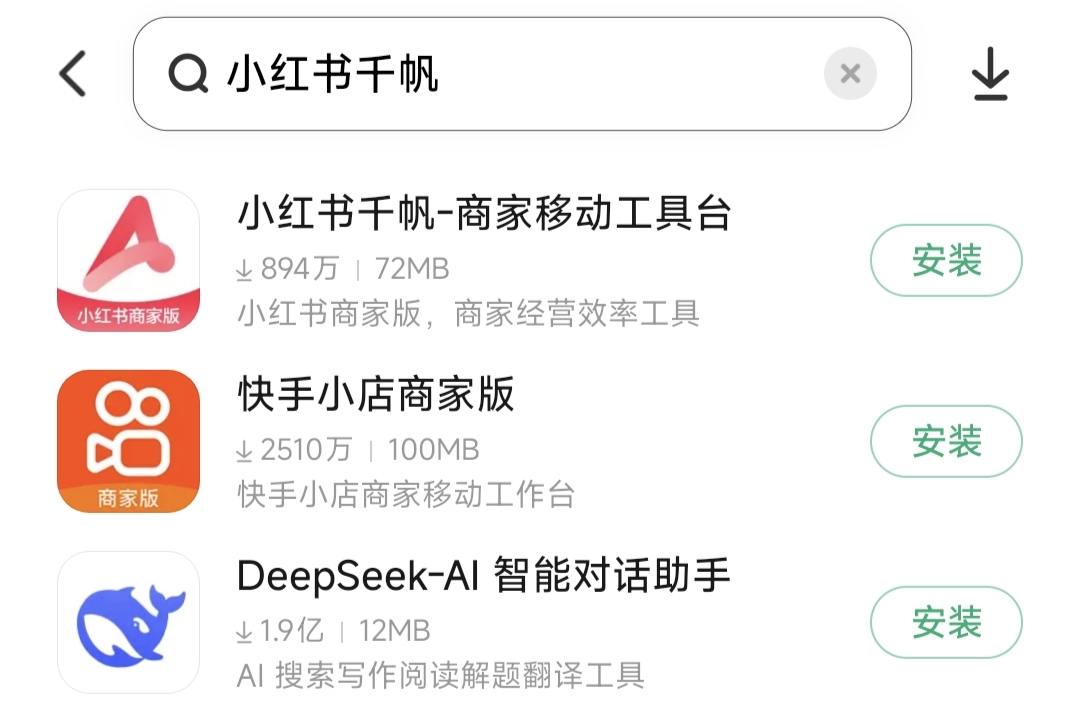Install DeepSeek-AI 智能对话助手
1080x716 pixels.
point(946,622)
